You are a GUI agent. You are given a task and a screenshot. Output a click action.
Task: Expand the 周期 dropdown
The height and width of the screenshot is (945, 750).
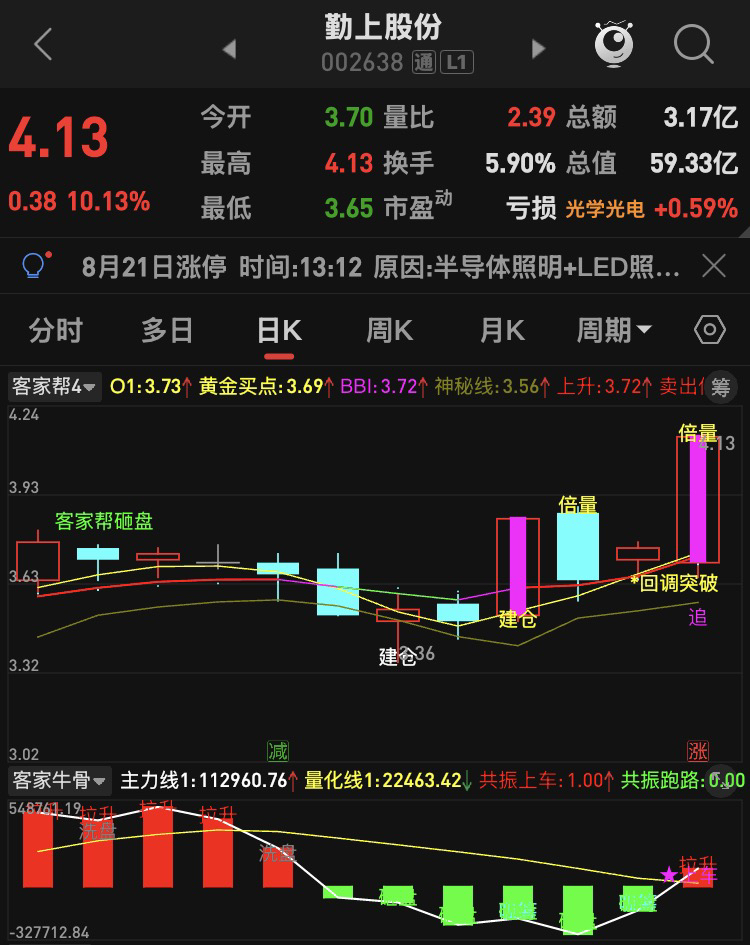(614, 330)
